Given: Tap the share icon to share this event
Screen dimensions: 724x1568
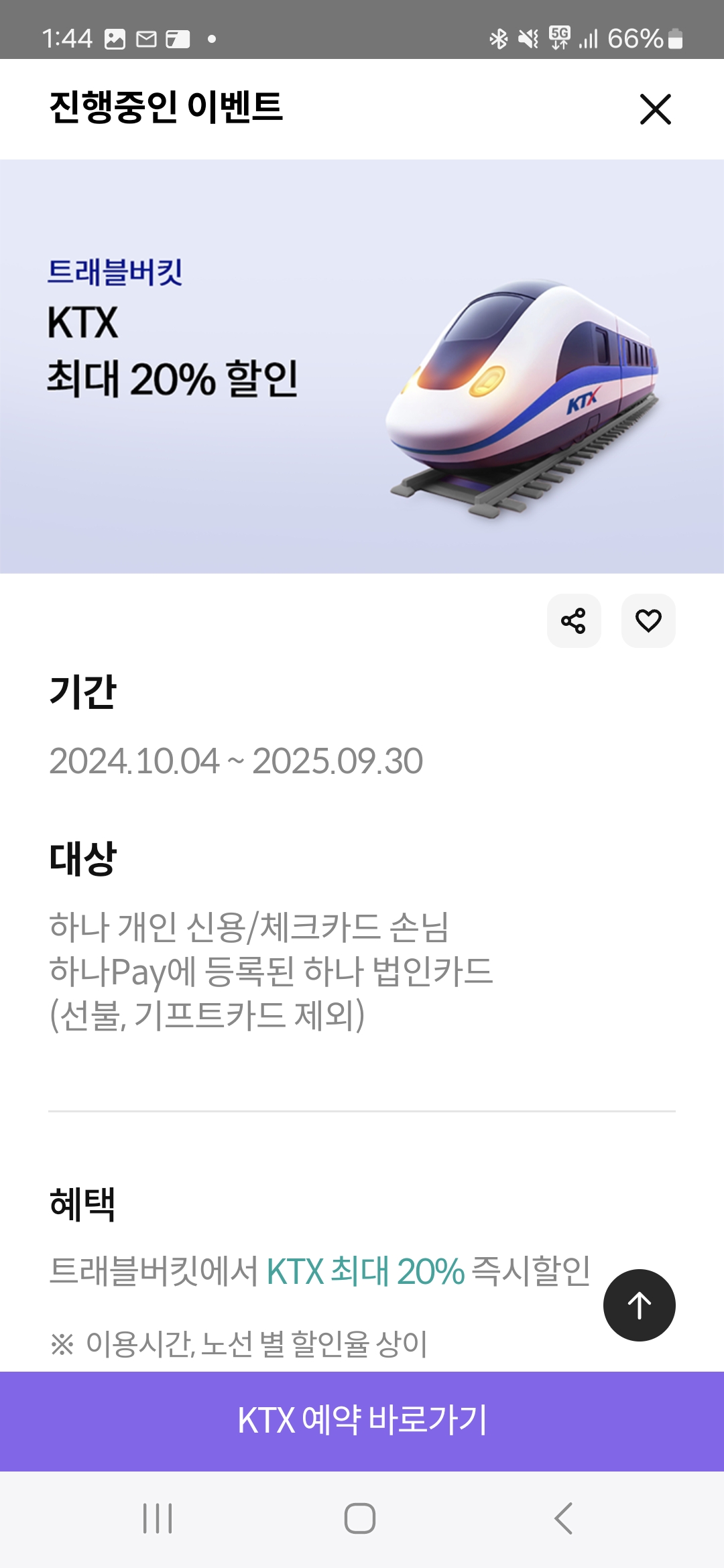Looking at the screenshot, I should (575, 622).
